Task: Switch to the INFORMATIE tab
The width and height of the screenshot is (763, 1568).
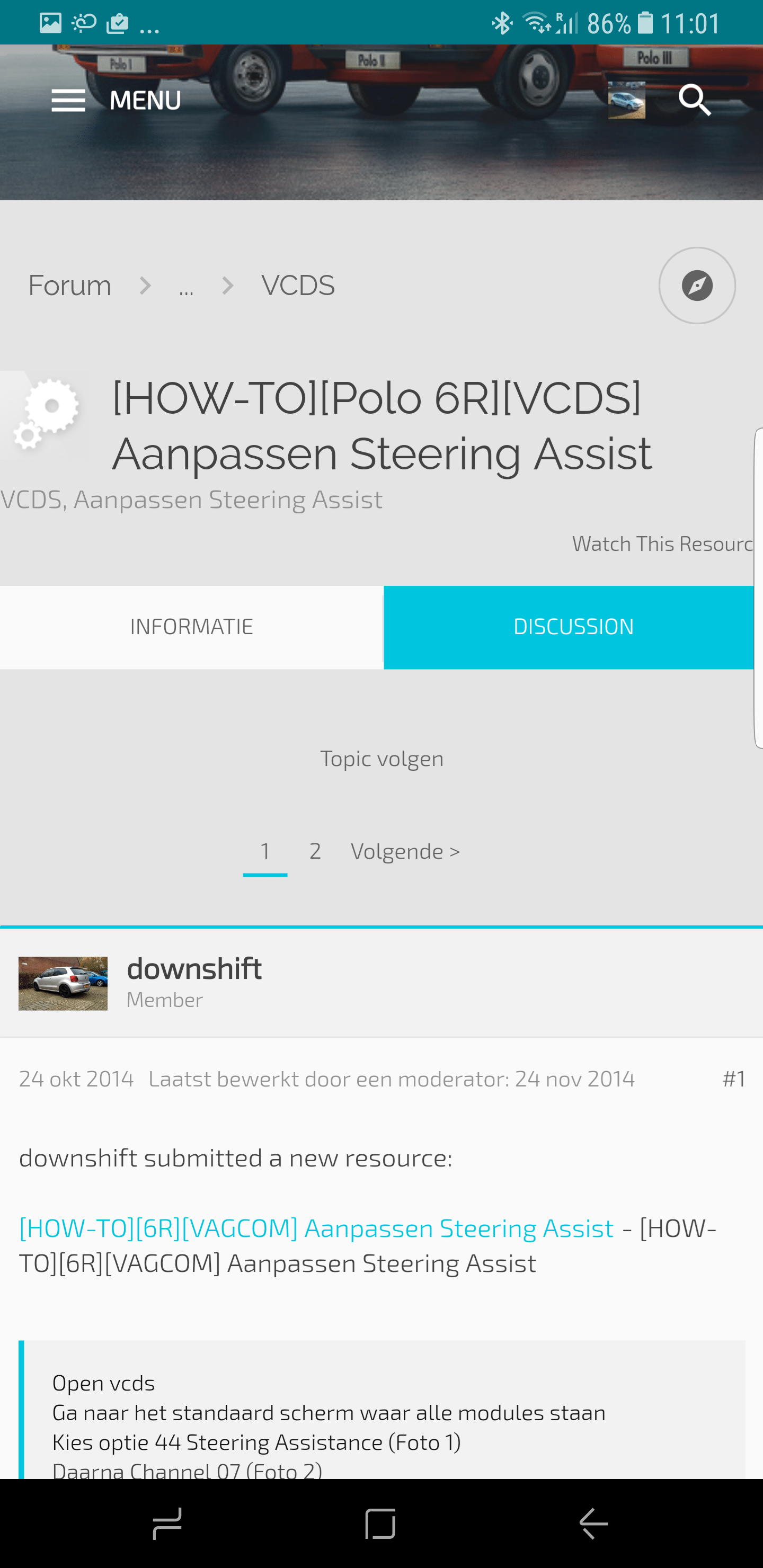Action: tap(191, 627)
